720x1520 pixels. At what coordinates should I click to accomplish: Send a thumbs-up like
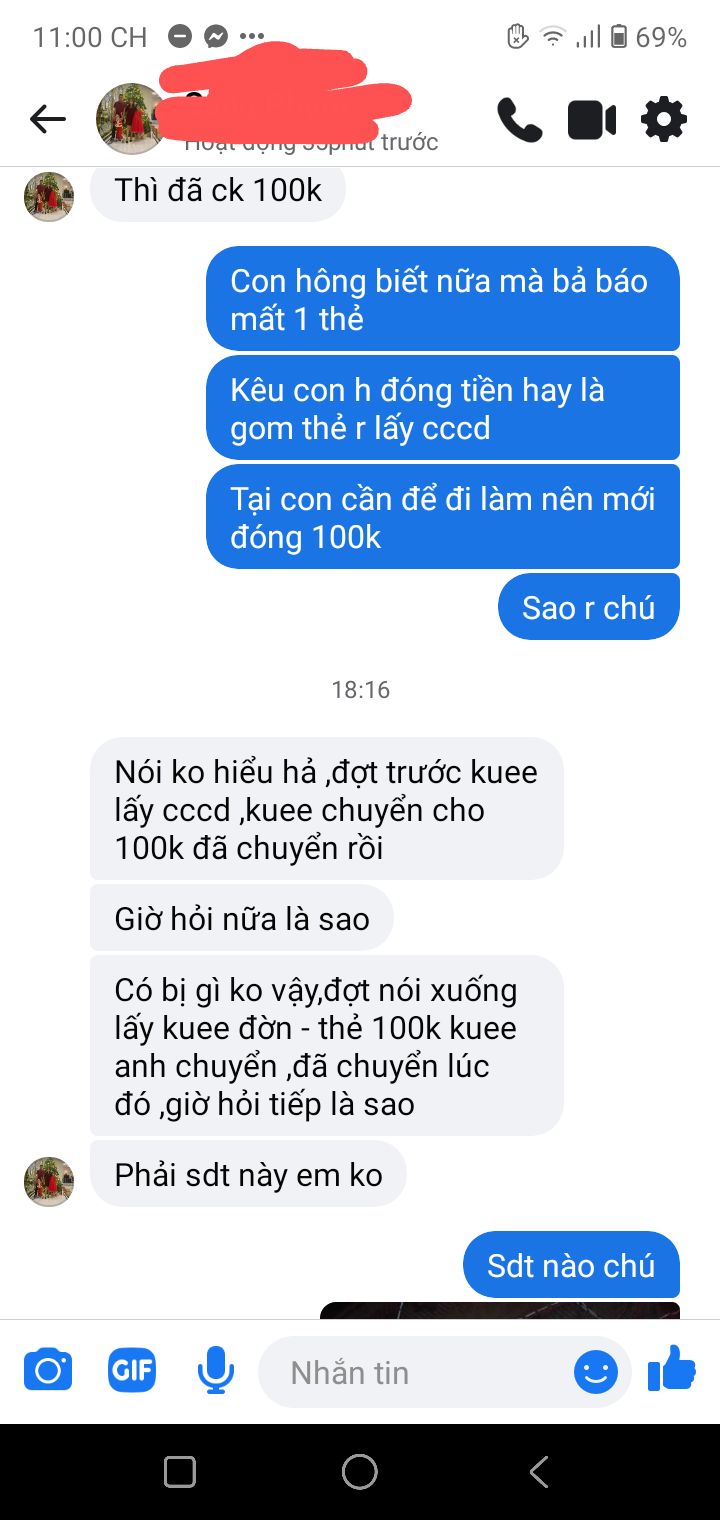pyautogui.click(x=672, y=1368)
